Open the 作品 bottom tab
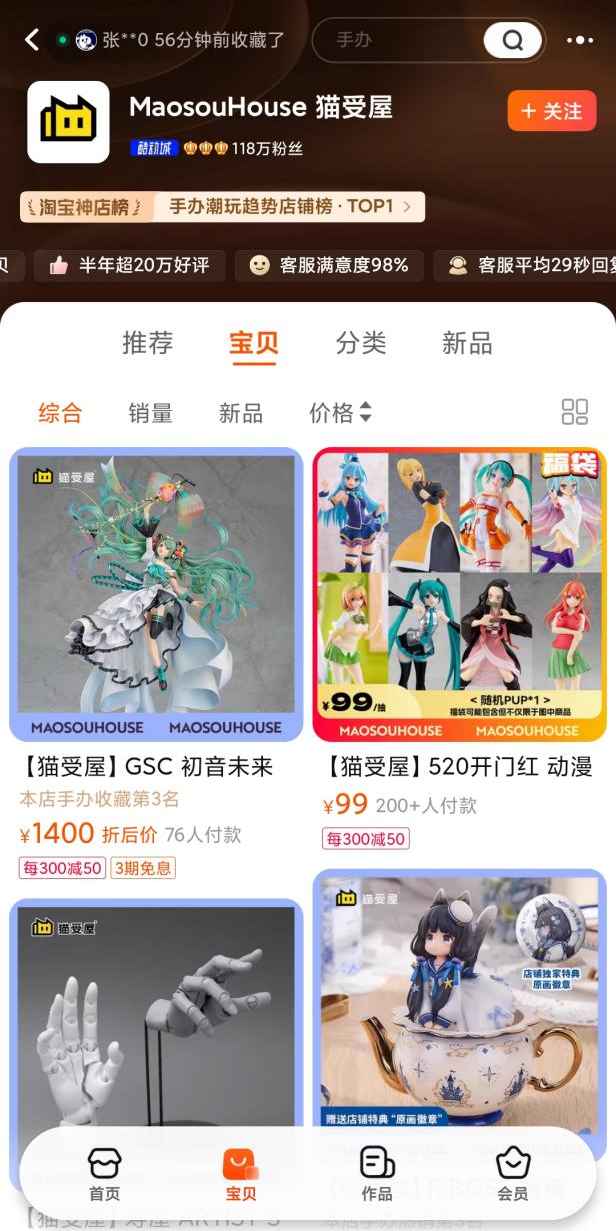The image size is (616, 1231). coord(377,1174)
